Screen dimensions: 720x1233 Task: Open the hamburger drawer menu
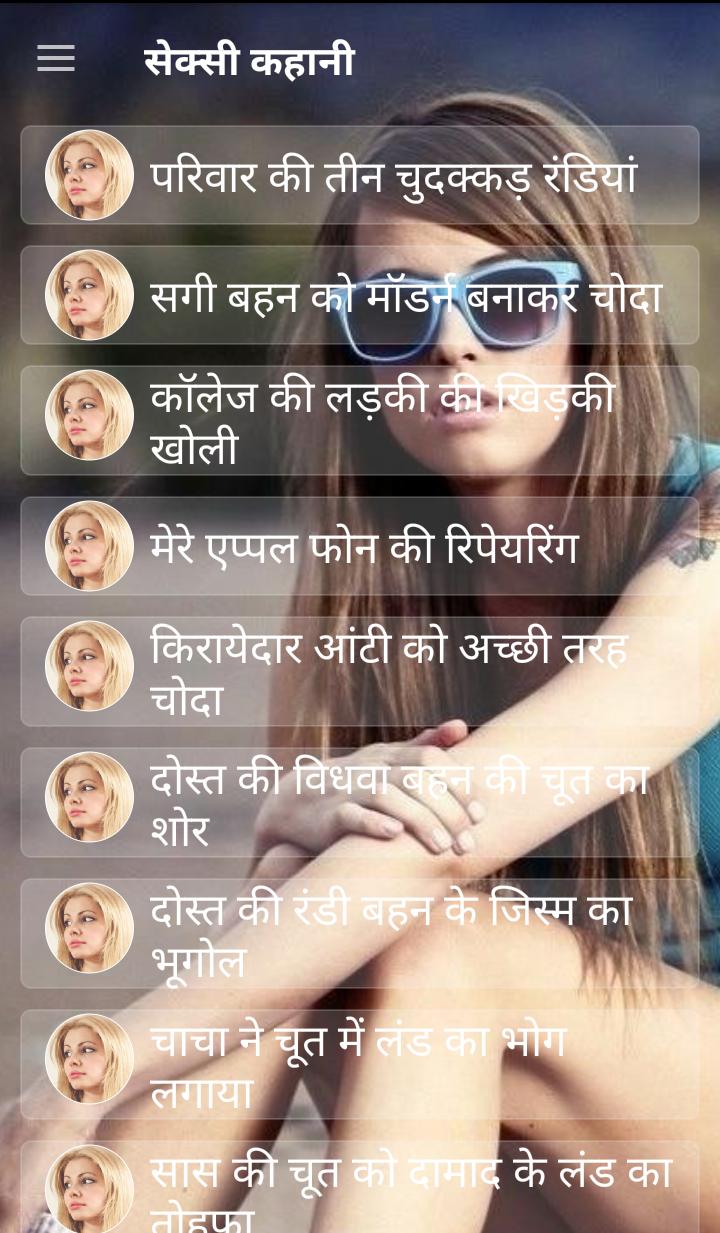(x=56, y=59)
